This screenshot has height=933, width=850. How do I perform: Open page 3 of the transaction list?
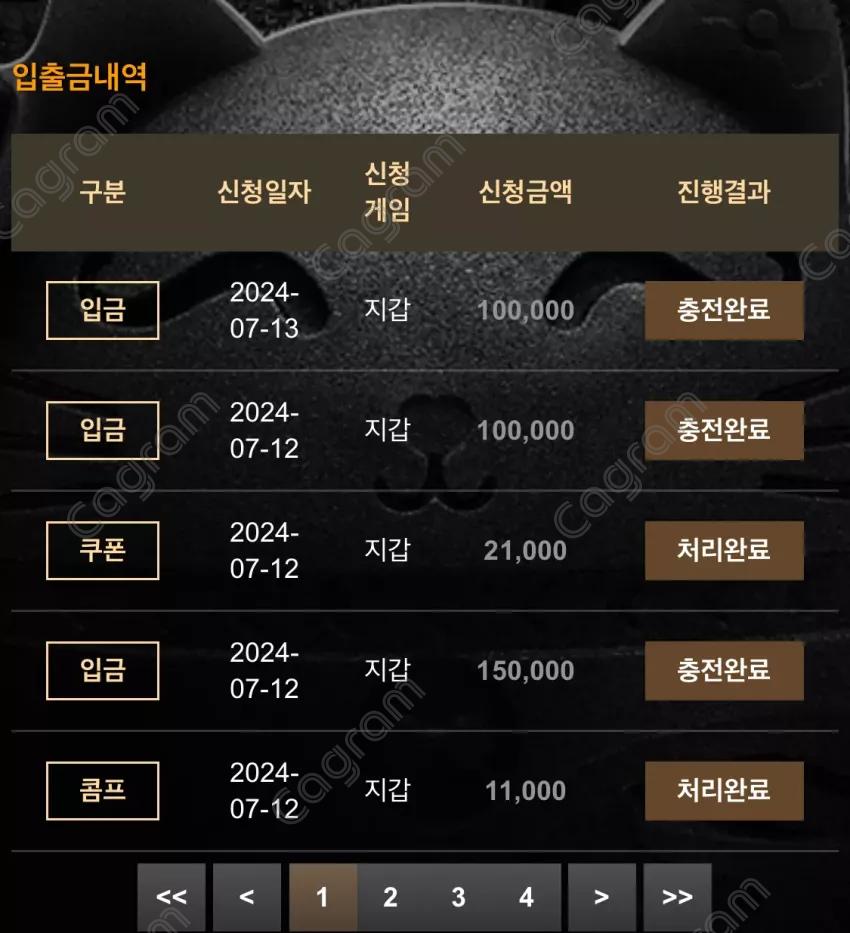coord(458,897)
